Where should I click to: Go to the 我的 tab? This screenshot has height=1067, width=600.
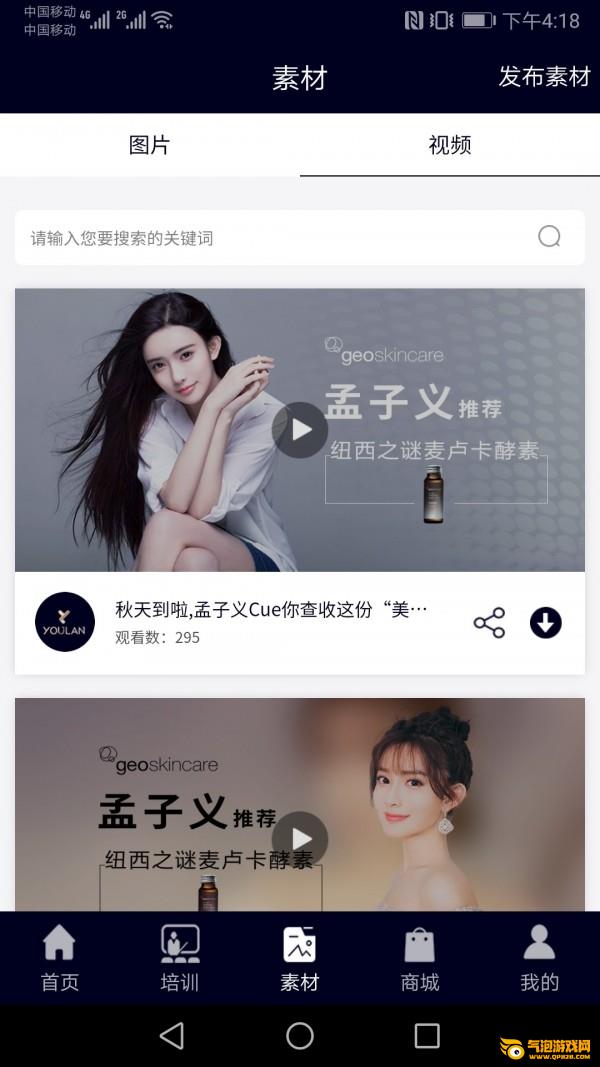[x=539, y=958]
